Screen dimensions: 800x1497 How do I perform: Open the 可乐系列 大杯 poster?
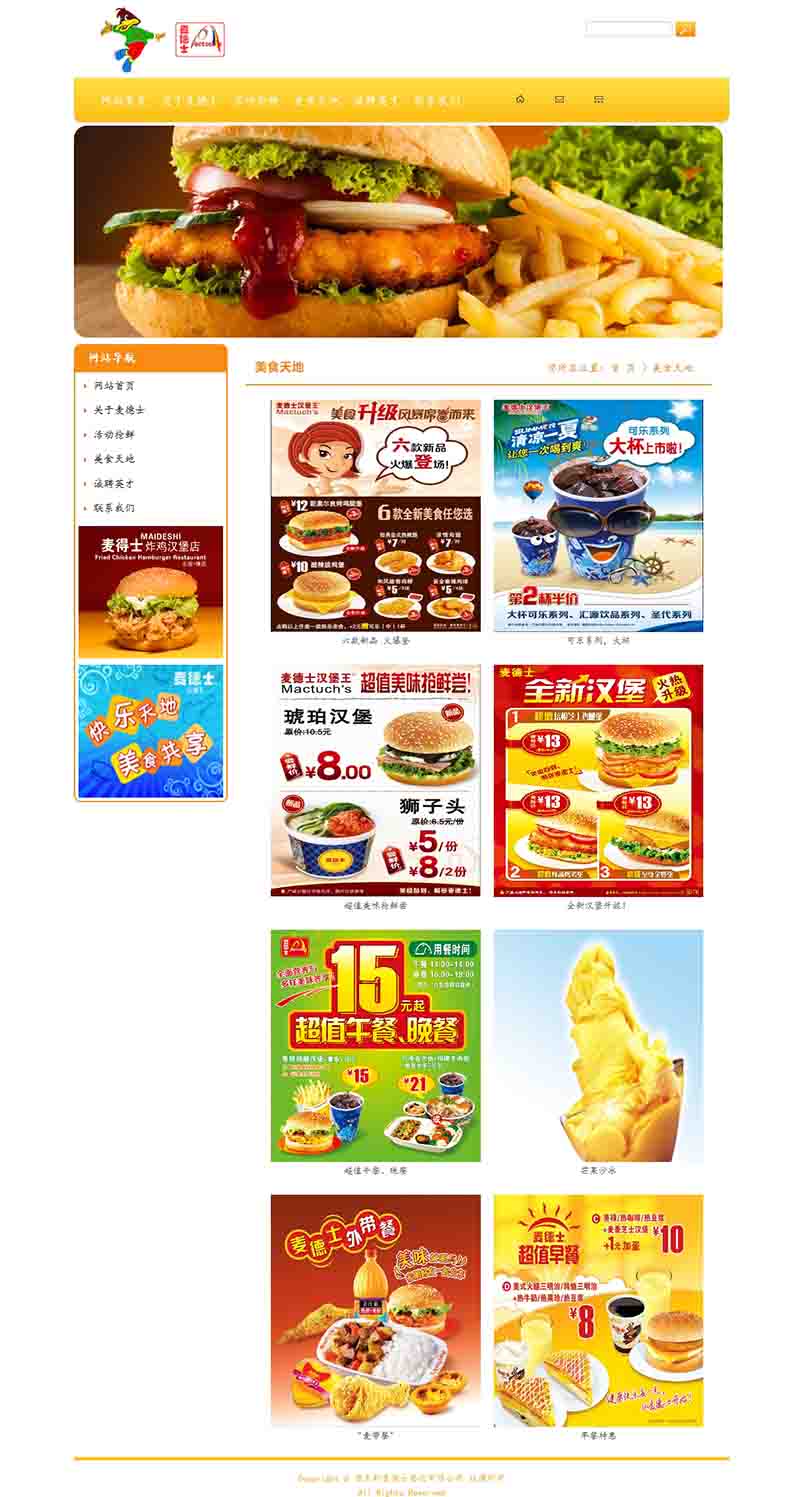click(598, 515)
